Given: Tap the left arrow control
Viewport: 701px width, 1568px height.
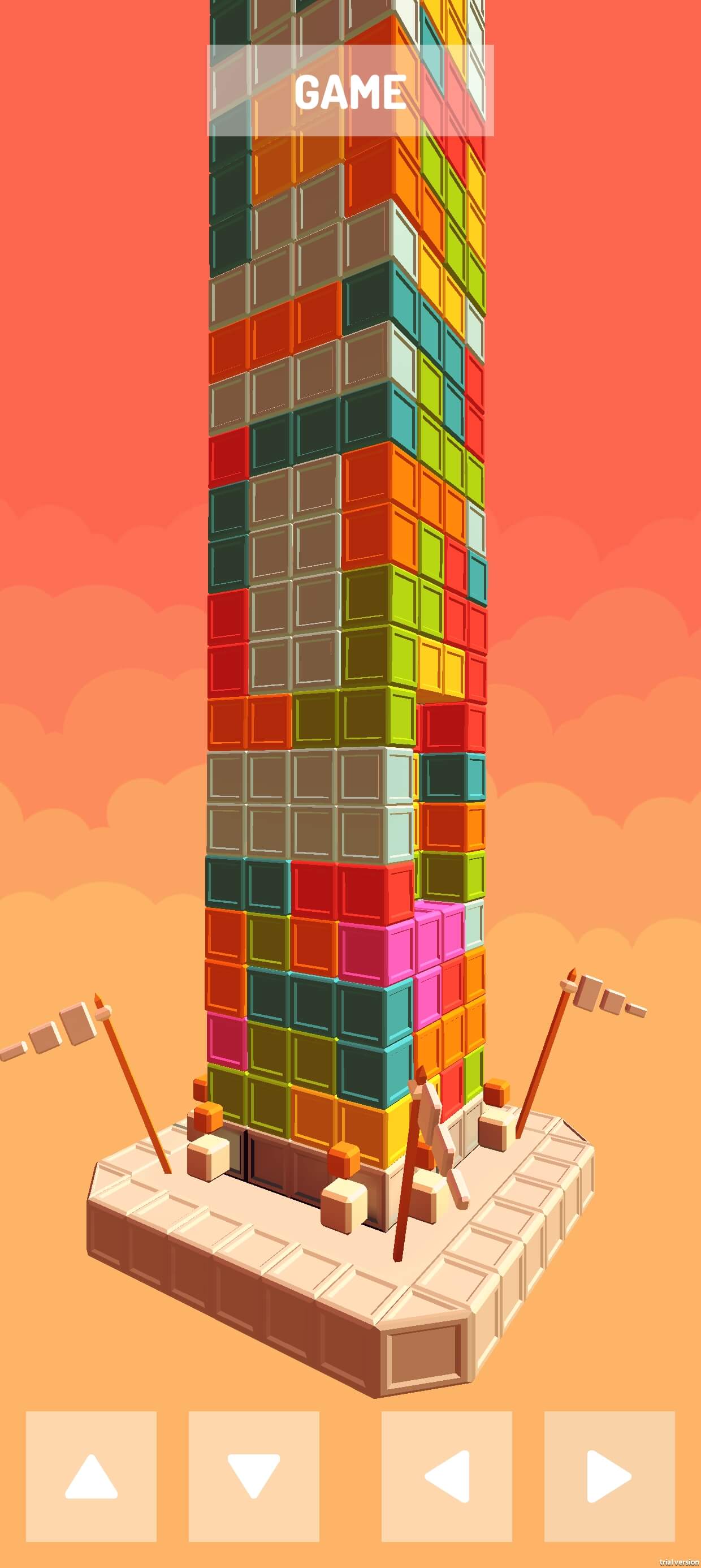Looking at the screenshot, I should point(447,1477).
